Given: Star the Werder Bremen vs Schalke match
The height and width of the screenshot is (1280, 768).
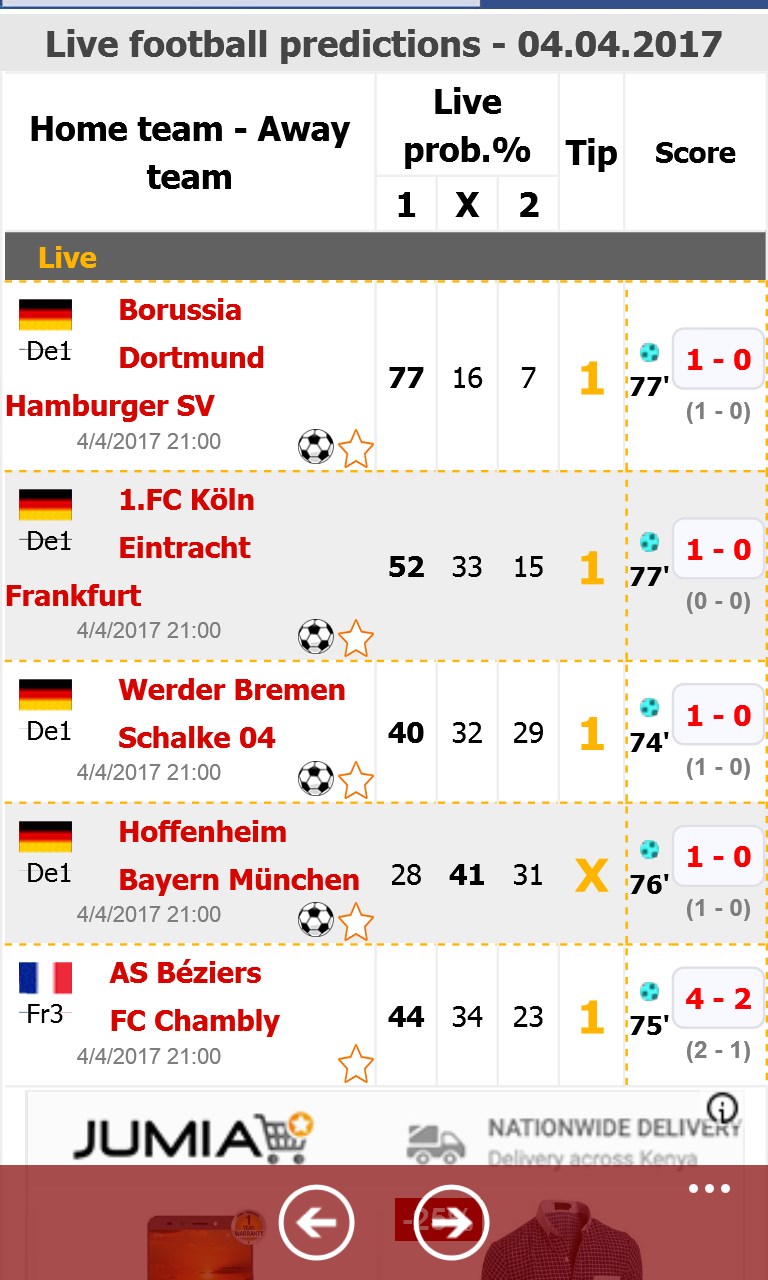Looking at the screenshot, I should [356, 780].
